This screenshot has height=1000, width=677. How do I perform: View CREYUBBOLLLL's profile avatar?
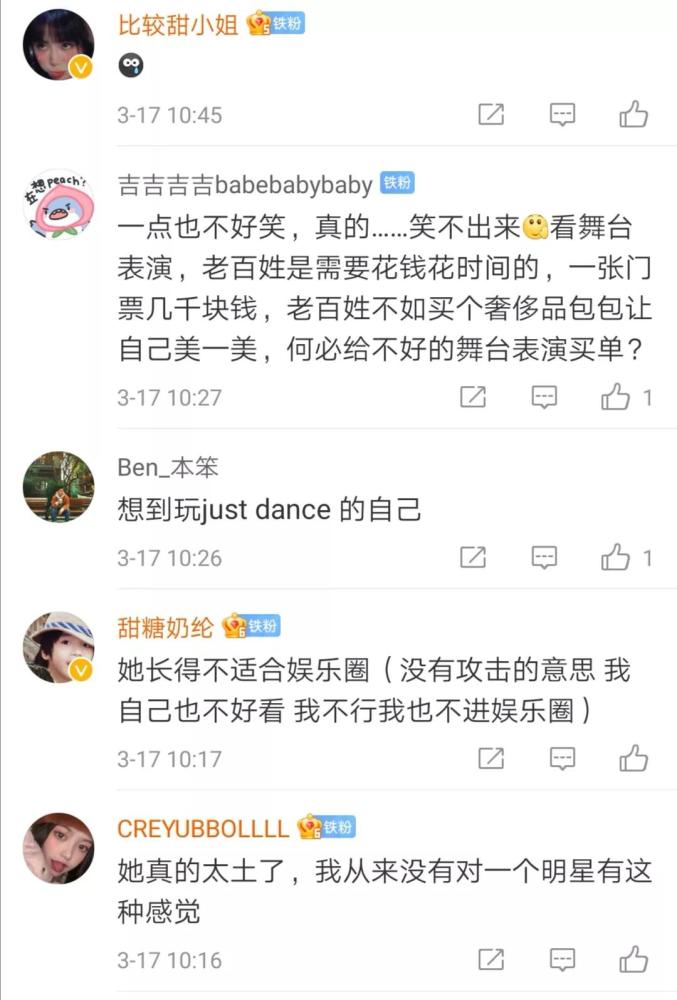58,848
